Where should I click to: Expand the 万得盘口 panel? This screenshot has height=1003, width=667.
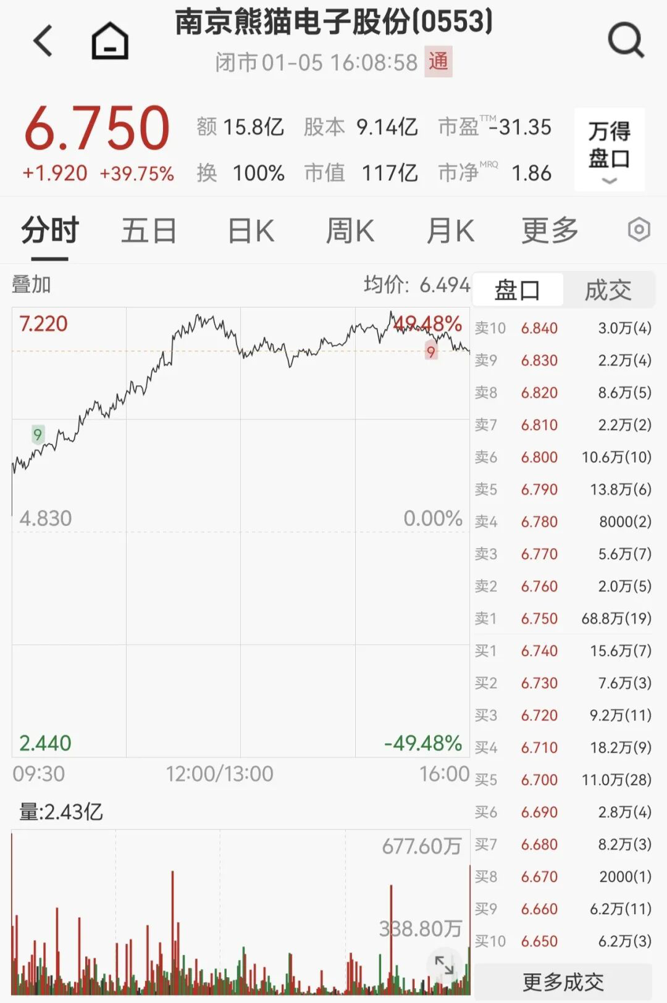(609, 151)
